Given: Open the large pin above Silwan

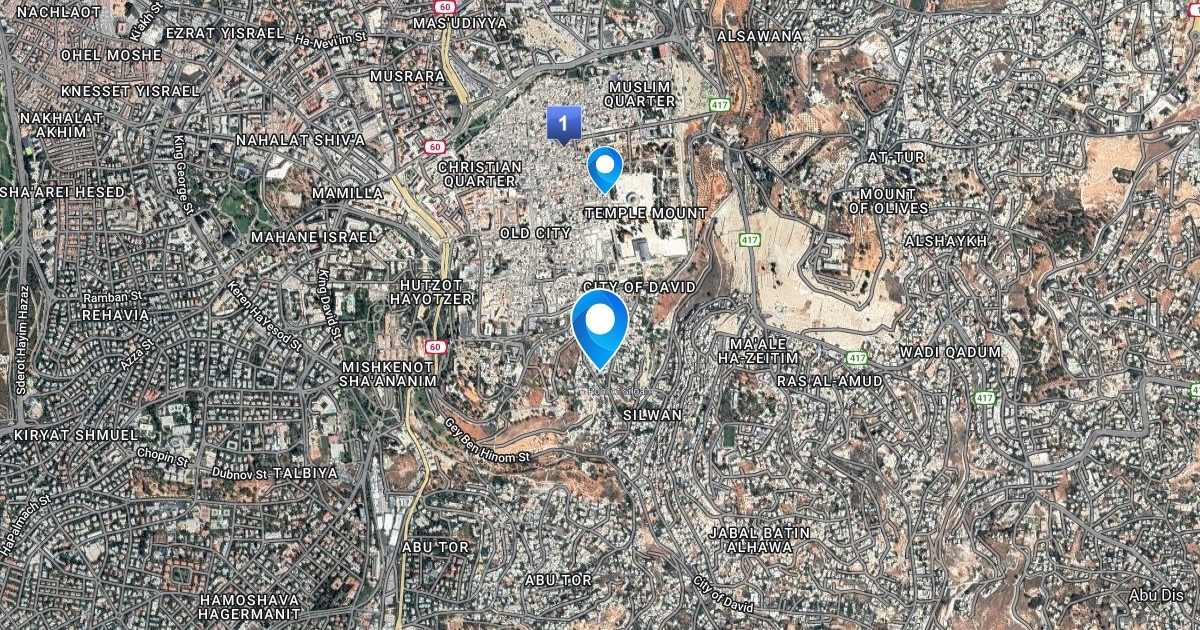Looking at the screenshot, I should click(x=599, y=324).
